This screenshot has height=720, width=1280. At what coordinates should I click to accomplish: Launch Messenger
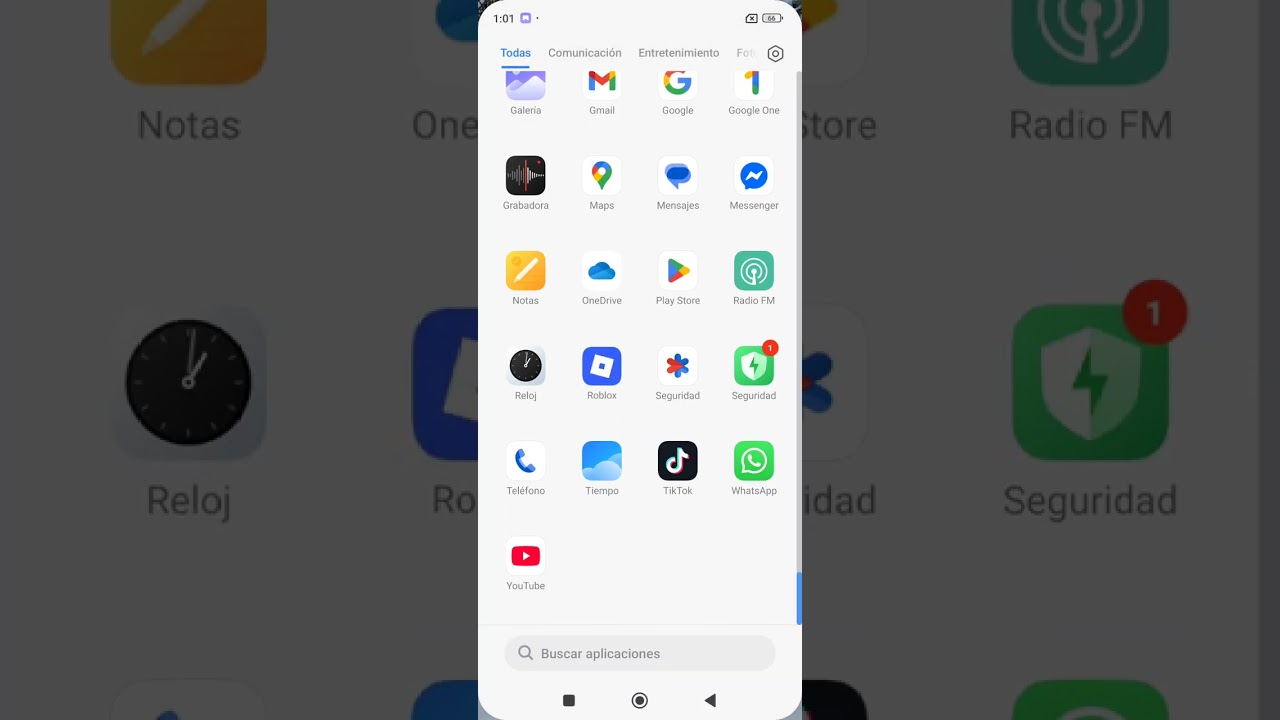pos(753,176)
